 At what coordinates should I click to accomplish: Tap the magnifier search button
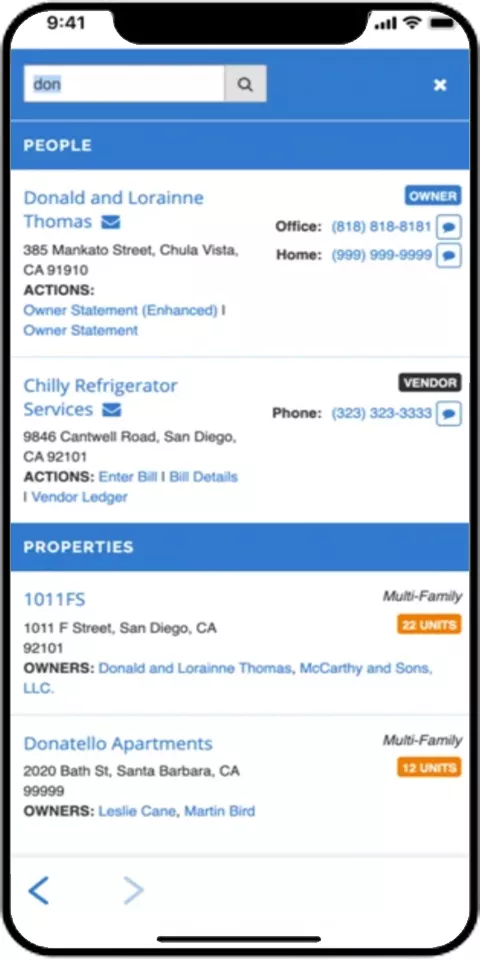(x=246, y=84)
